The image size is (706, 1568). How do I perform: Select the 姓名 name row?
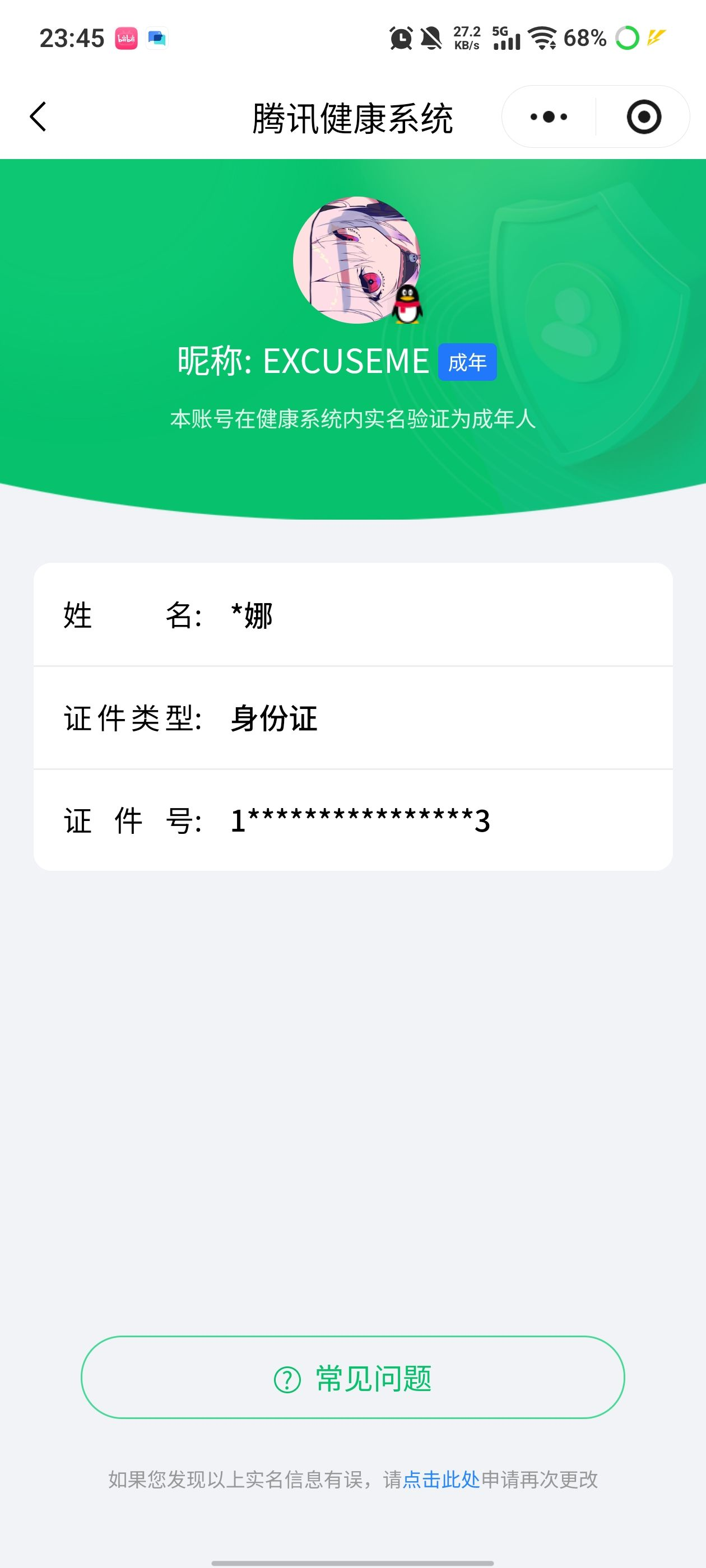(354, 615)
